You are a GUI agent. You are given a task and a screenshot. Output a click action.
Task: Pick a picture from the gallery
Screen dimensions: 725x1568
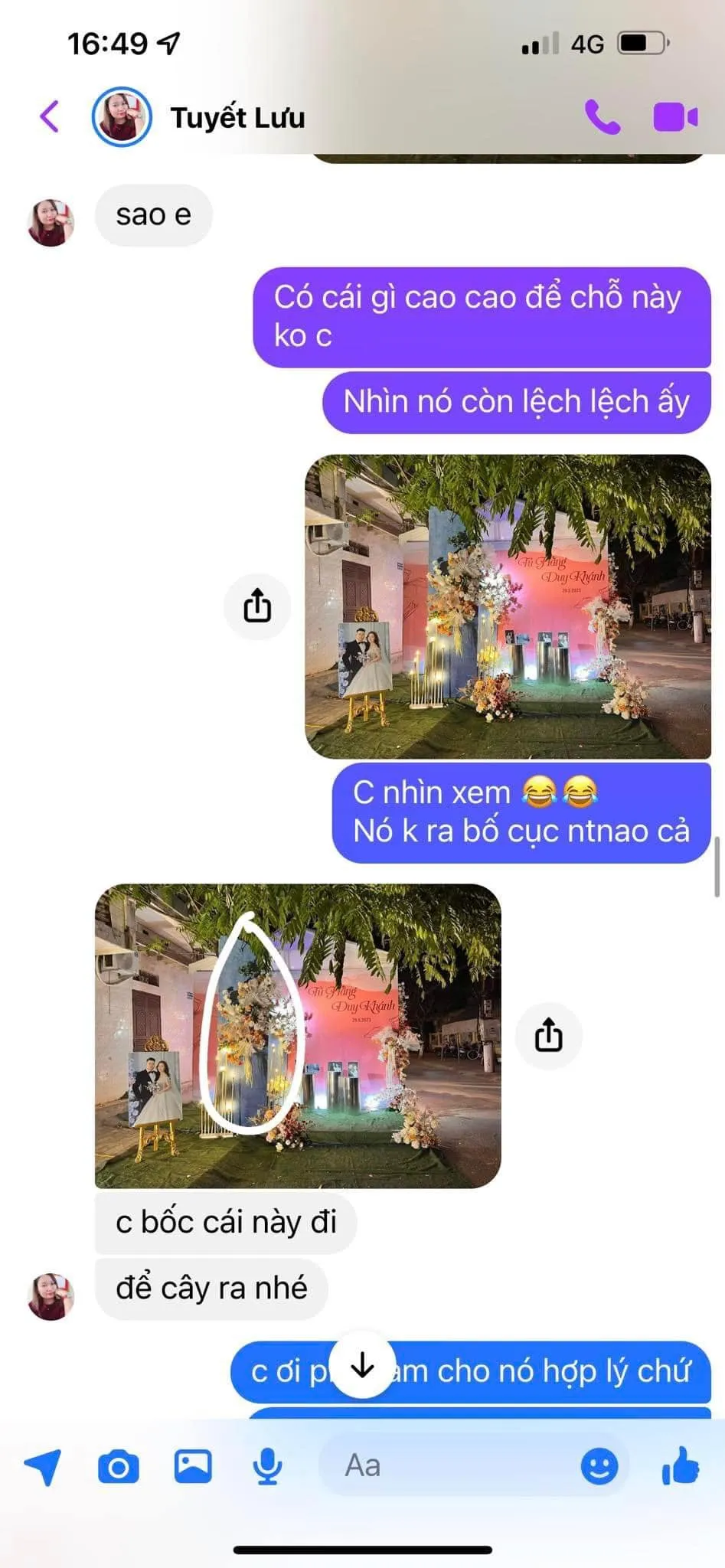tap(193, 1467)
